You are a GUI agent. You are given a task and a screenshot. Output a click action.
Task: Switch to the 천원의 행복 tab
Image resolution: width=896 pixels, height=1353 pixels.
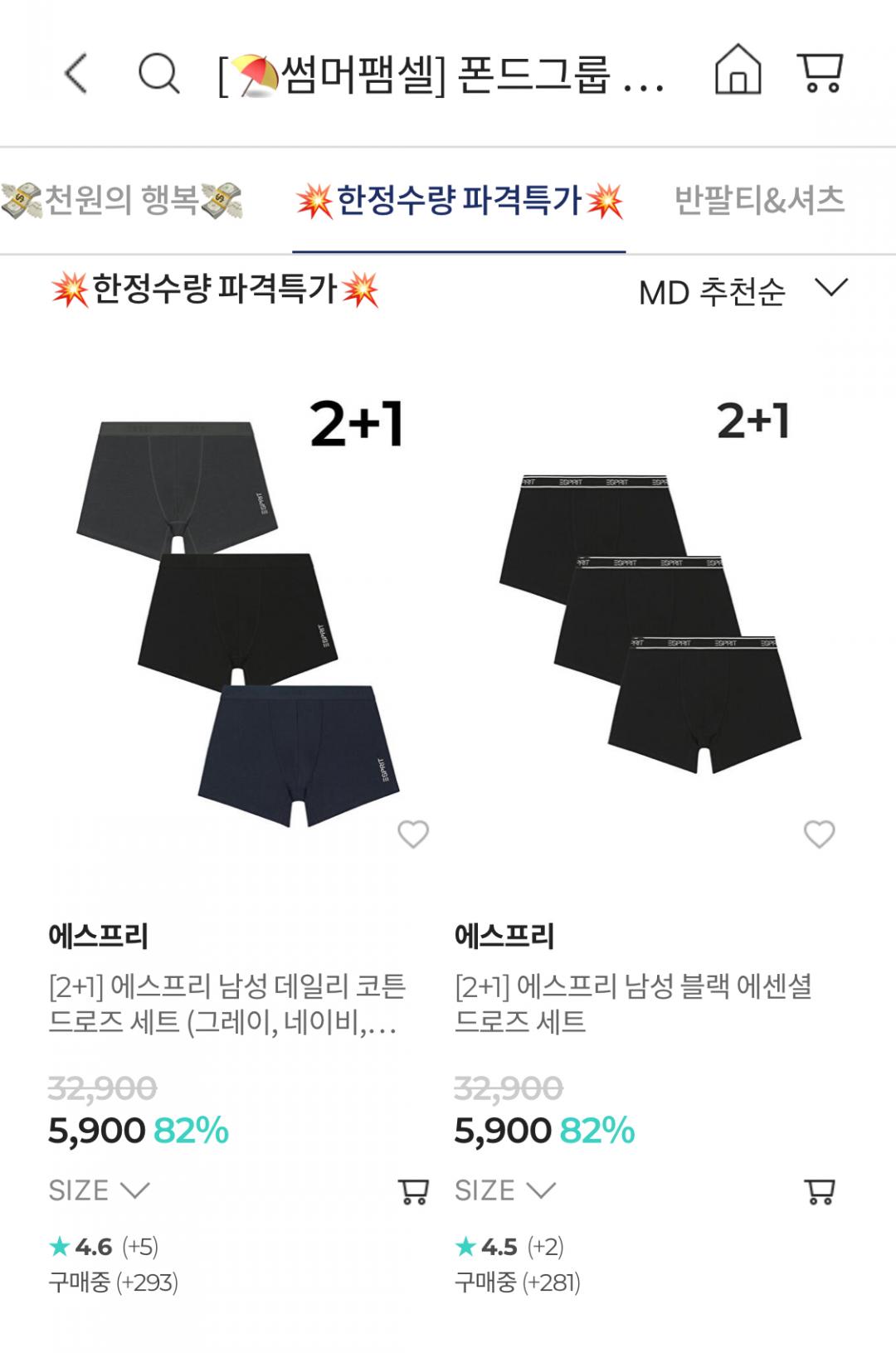pos(121,201)
